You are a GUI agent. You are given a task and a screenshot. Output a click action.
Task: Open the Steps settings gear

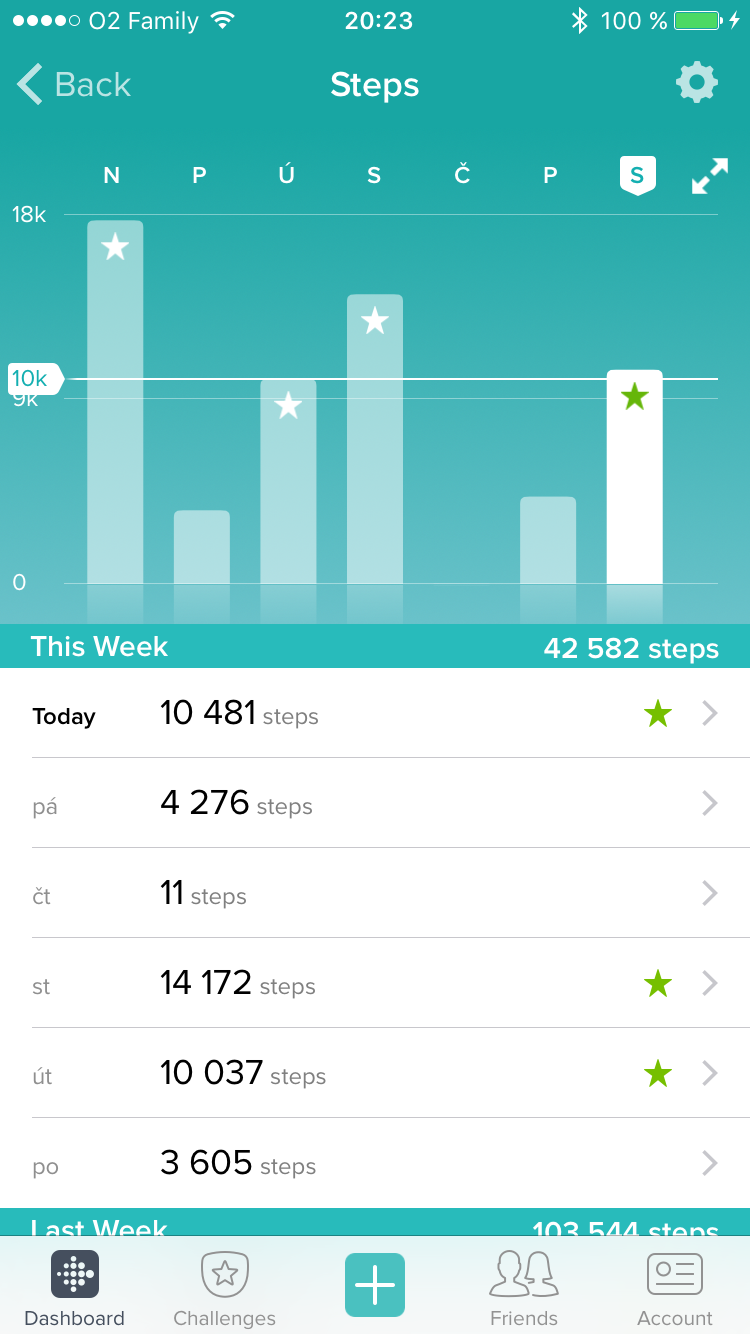tap(697, 83)
